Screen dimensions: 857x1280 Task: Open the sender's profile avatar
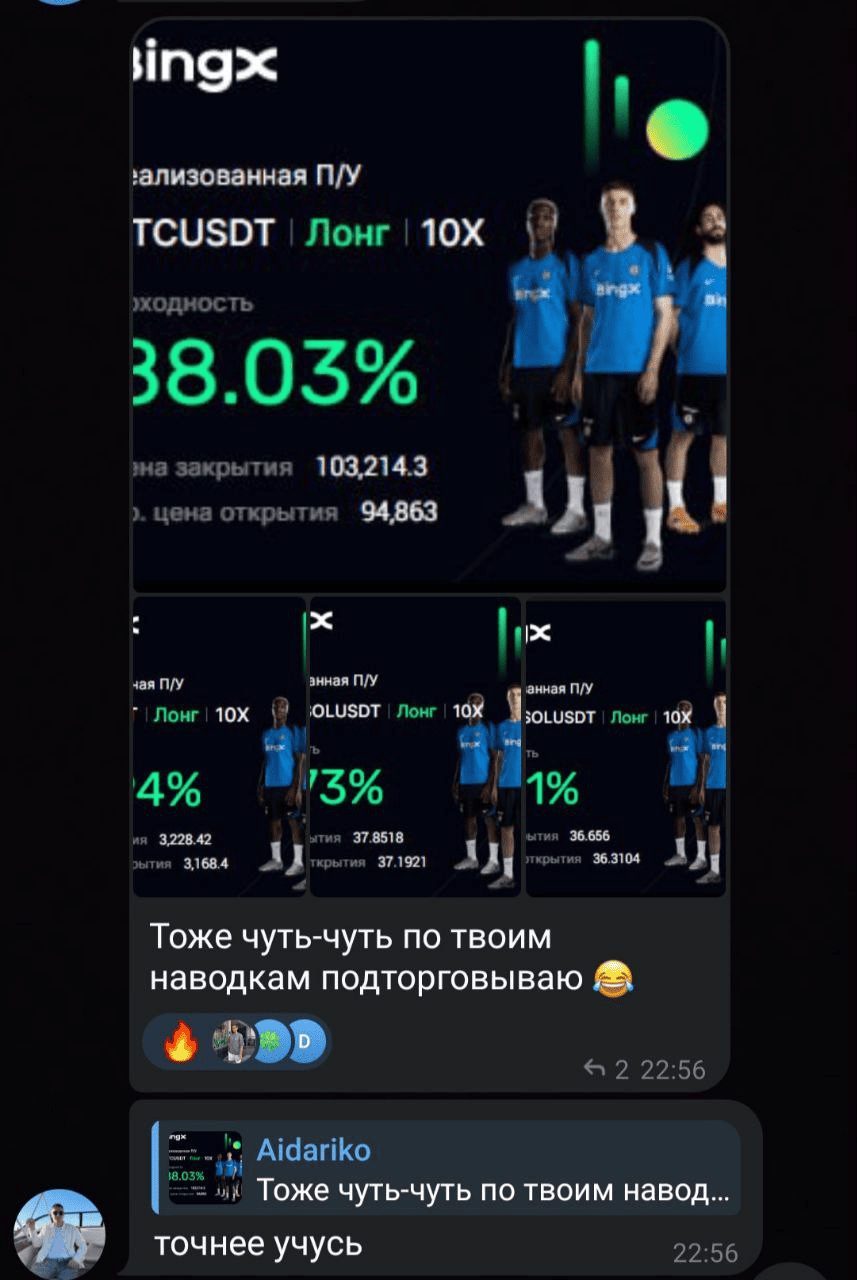[x=60, y=1232]
